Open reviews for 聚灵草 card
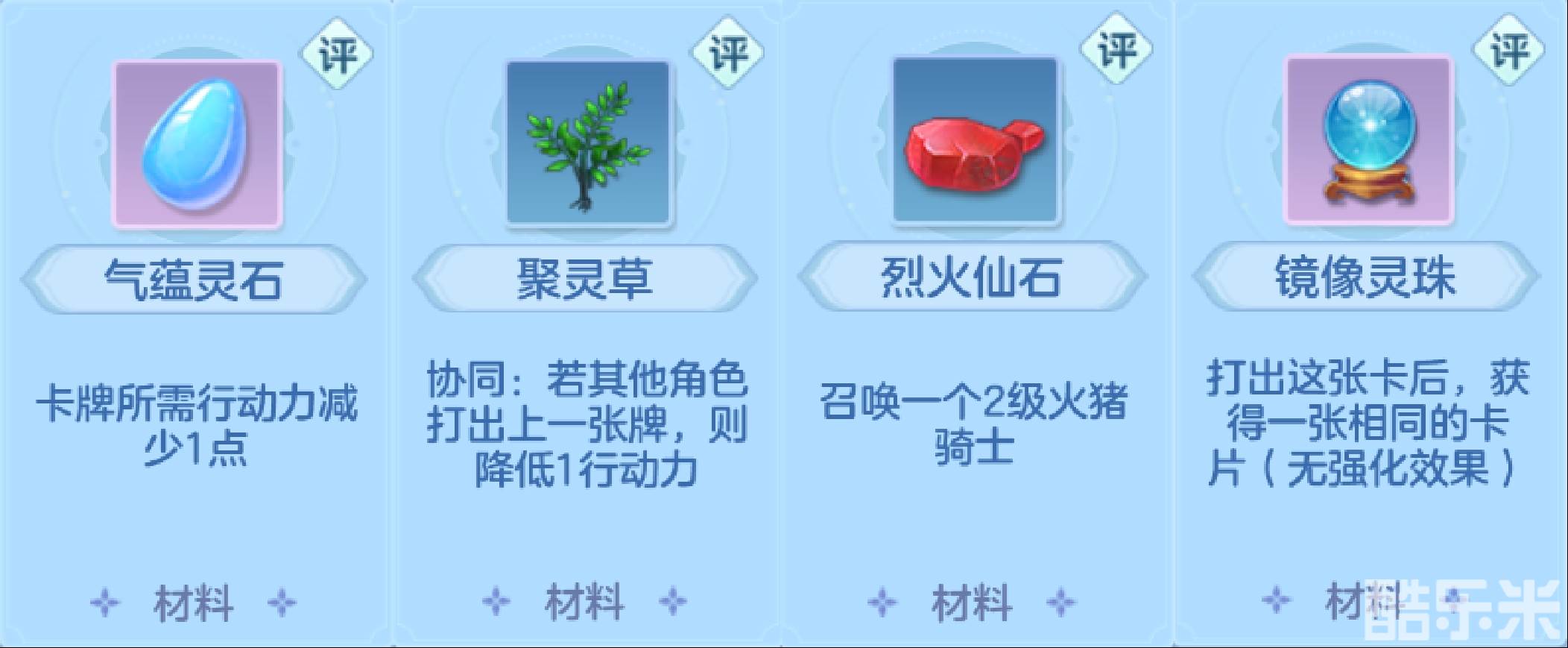Viewport: 1568px width, 648px height. click(728, 53)
